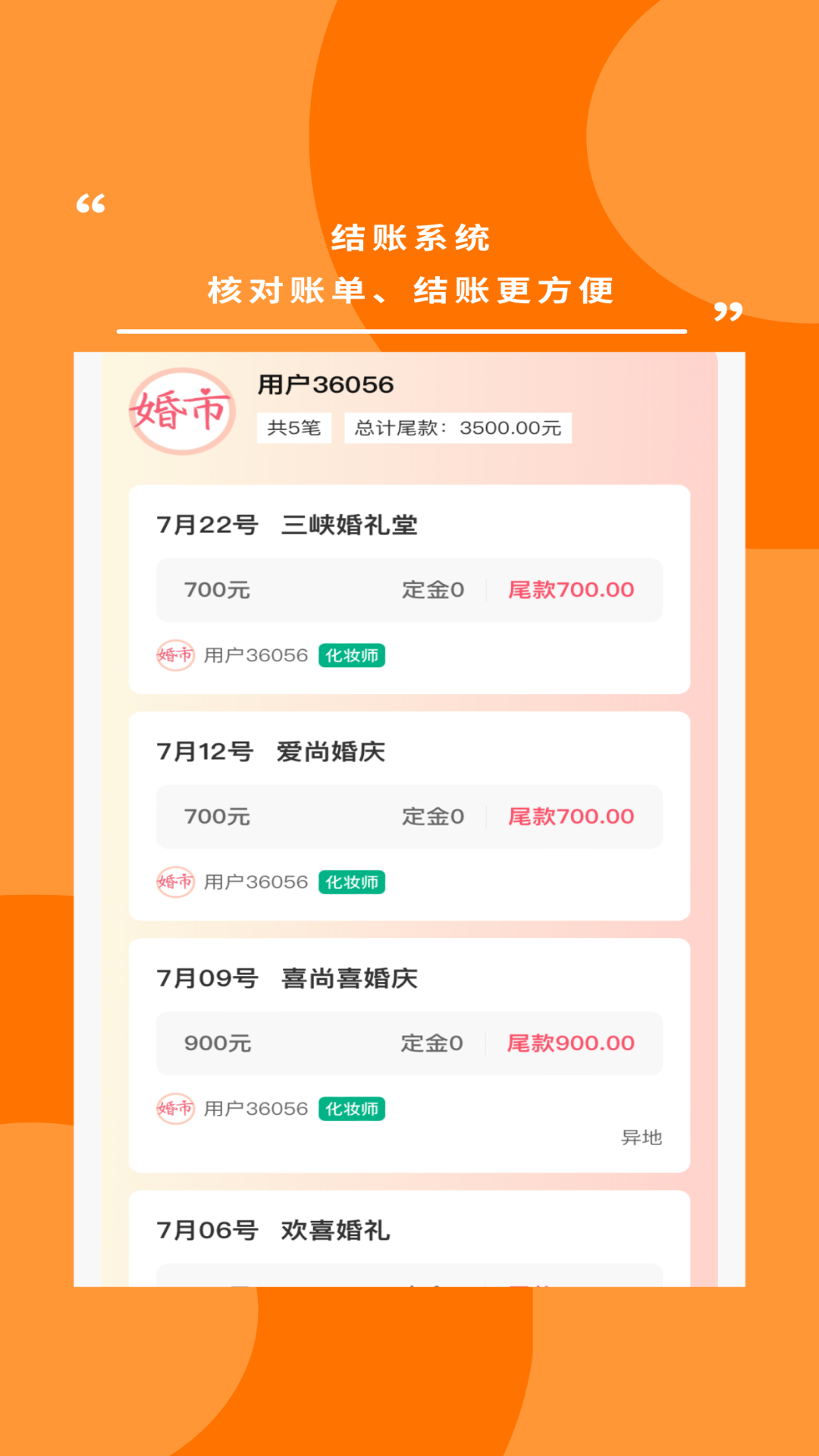Screen dimensions: 819x1456
Task: Click the 婚市 avatar on 三峡婚礼堂 order
Action: 176,655
